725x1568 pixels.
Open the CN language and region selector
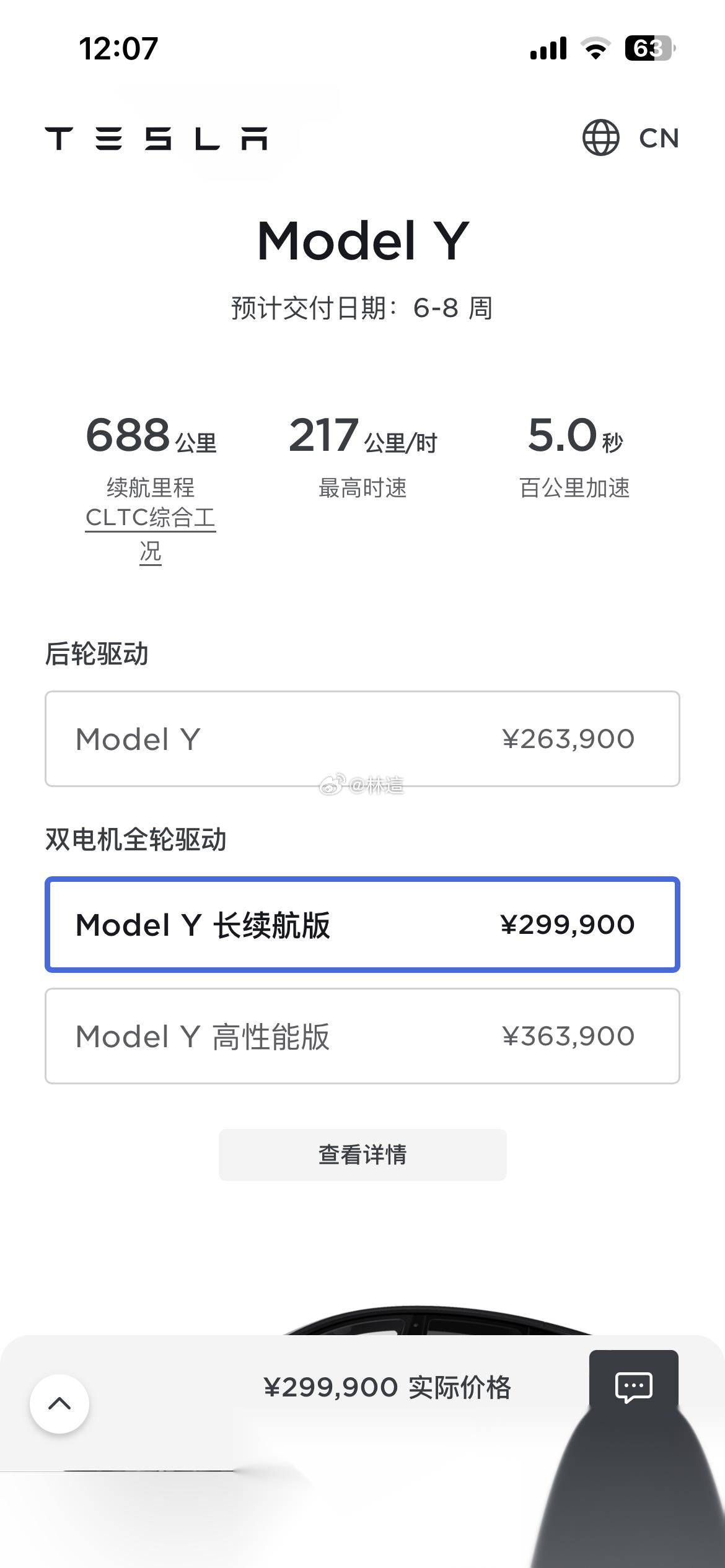tap(630, 137)
